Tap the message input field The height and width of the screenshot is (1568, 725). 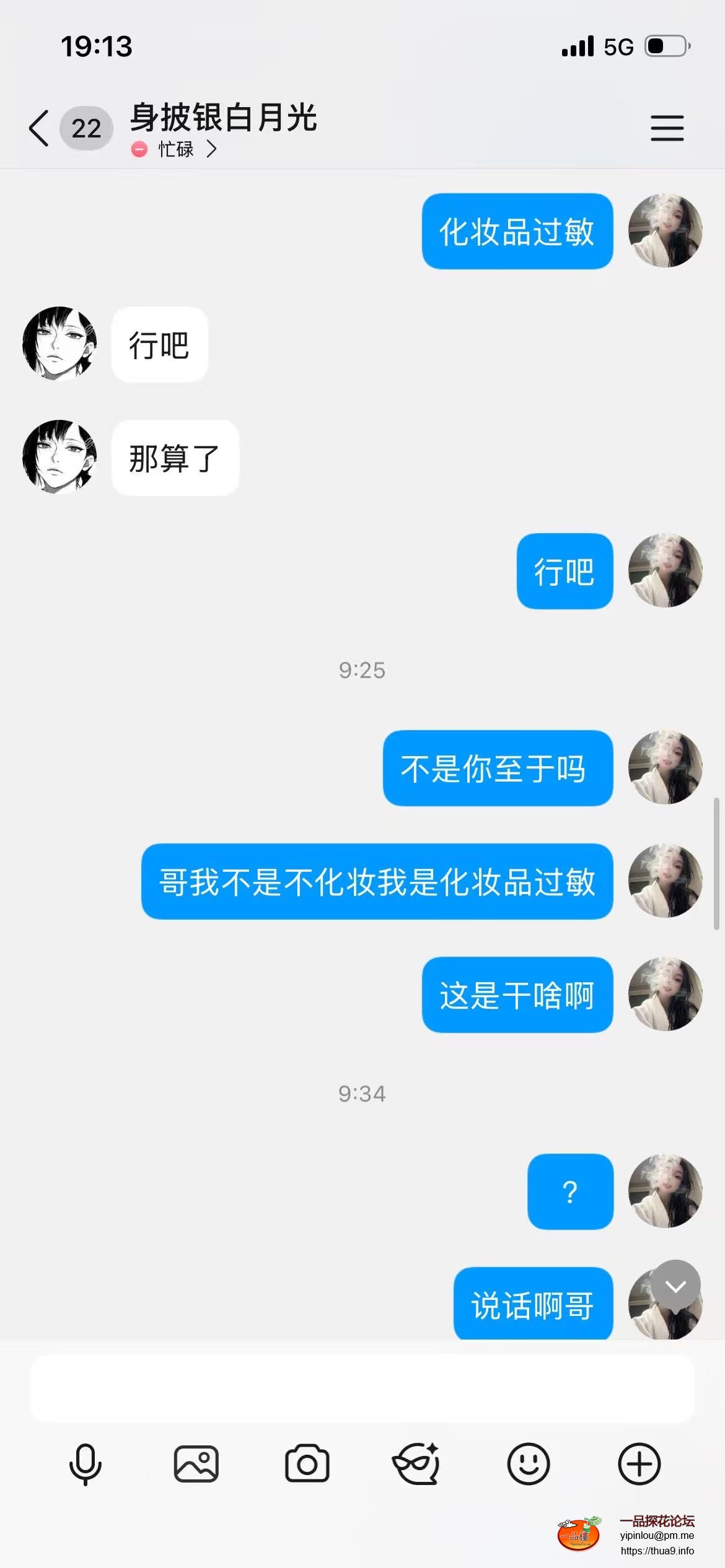coord(362,1388)
